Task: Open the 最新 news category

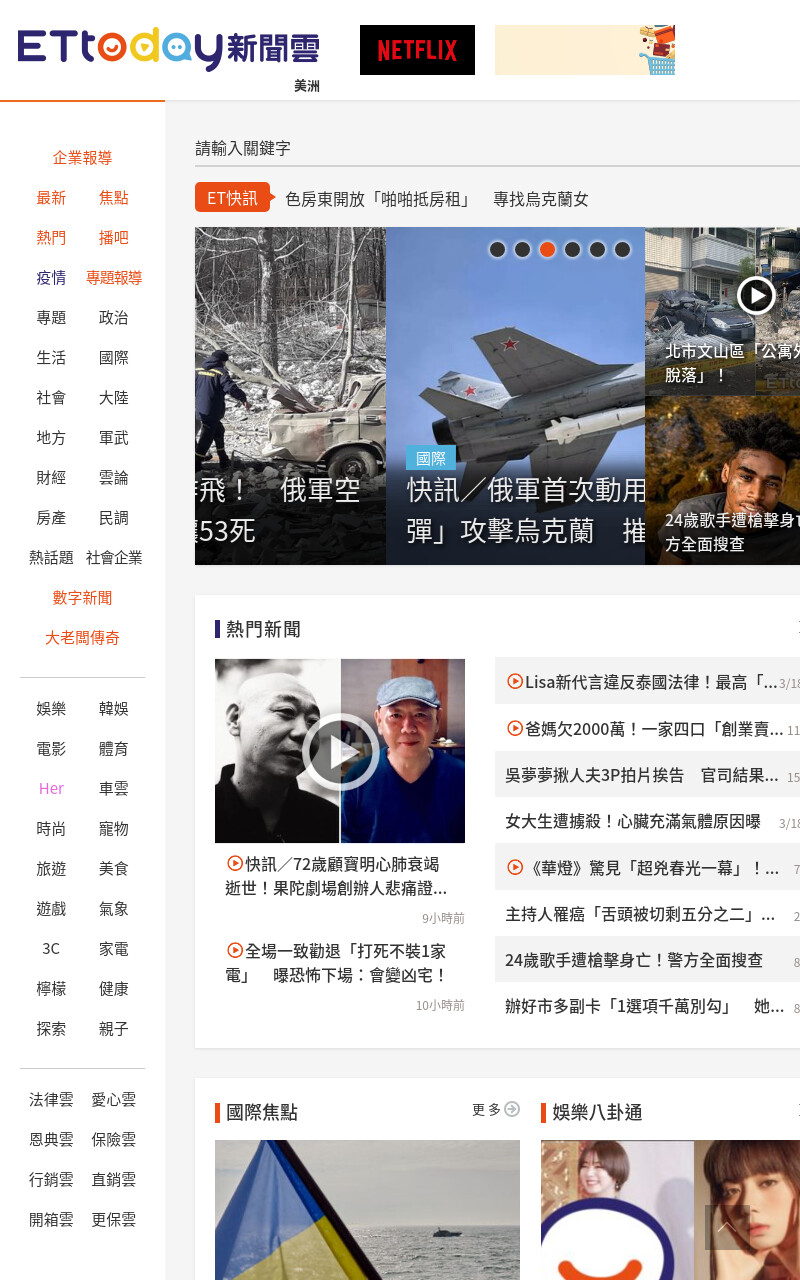Action: coord(51,198)
